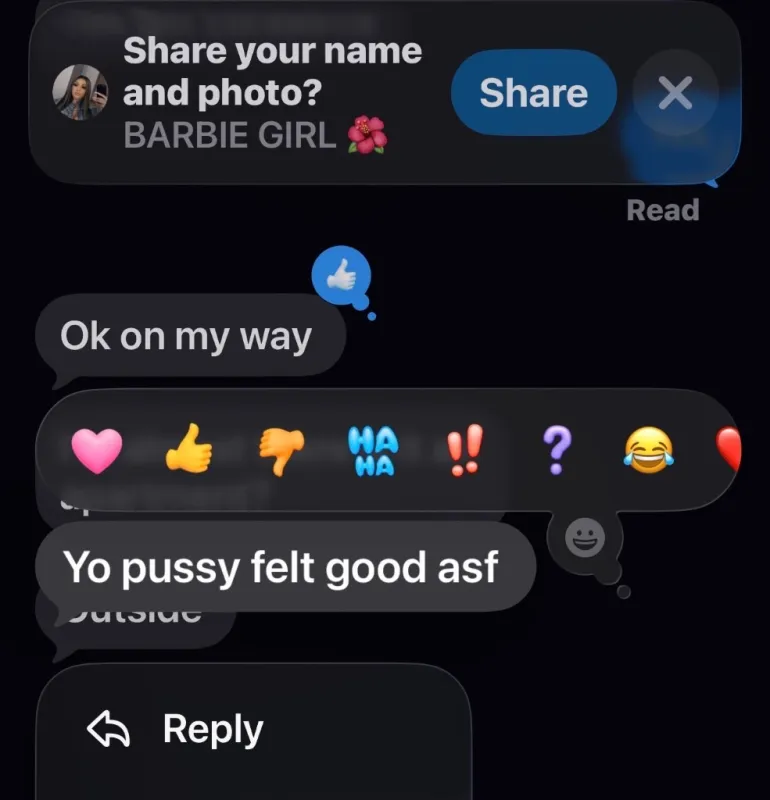React with the pink heart tapback
770x800 pixels.
pos(97,451)
